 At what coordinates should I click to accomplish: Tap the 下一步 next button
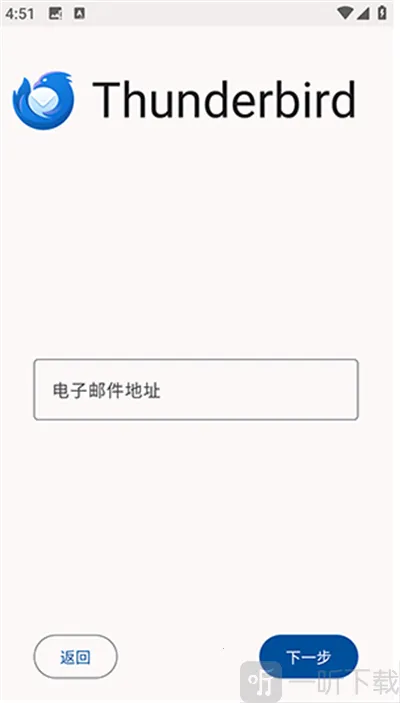pos(309,657)
